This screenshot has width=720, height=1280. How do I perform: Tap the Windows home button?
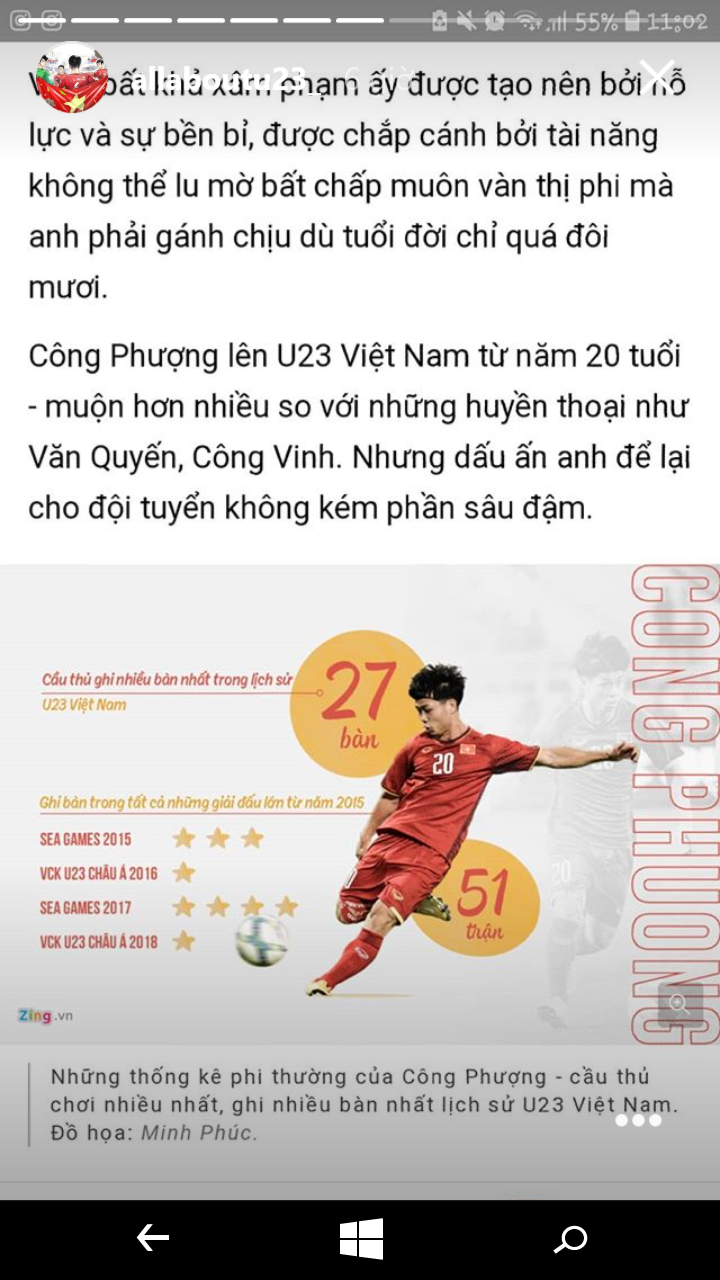point(361,1239)
